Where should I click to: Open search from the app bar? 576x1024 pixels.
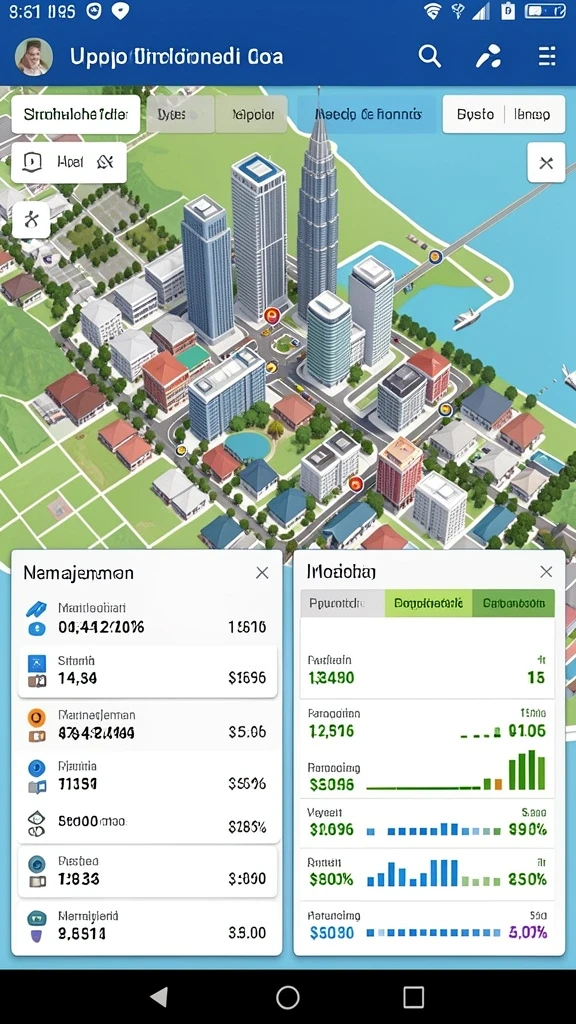pyautogui.click(x=429, y=56)
